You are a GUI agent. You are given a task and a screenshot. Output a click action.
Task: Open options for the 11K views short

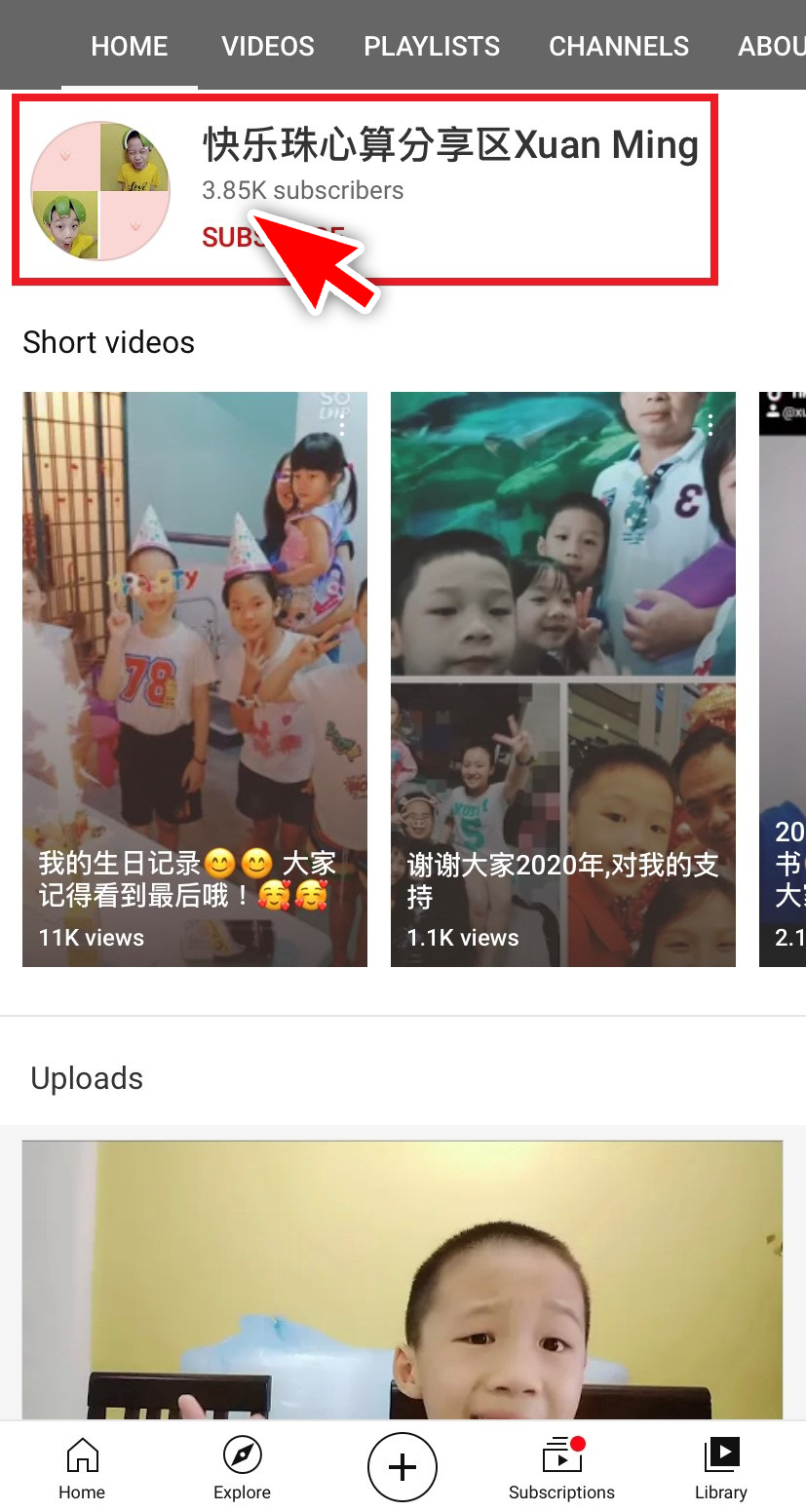point(342,425)
